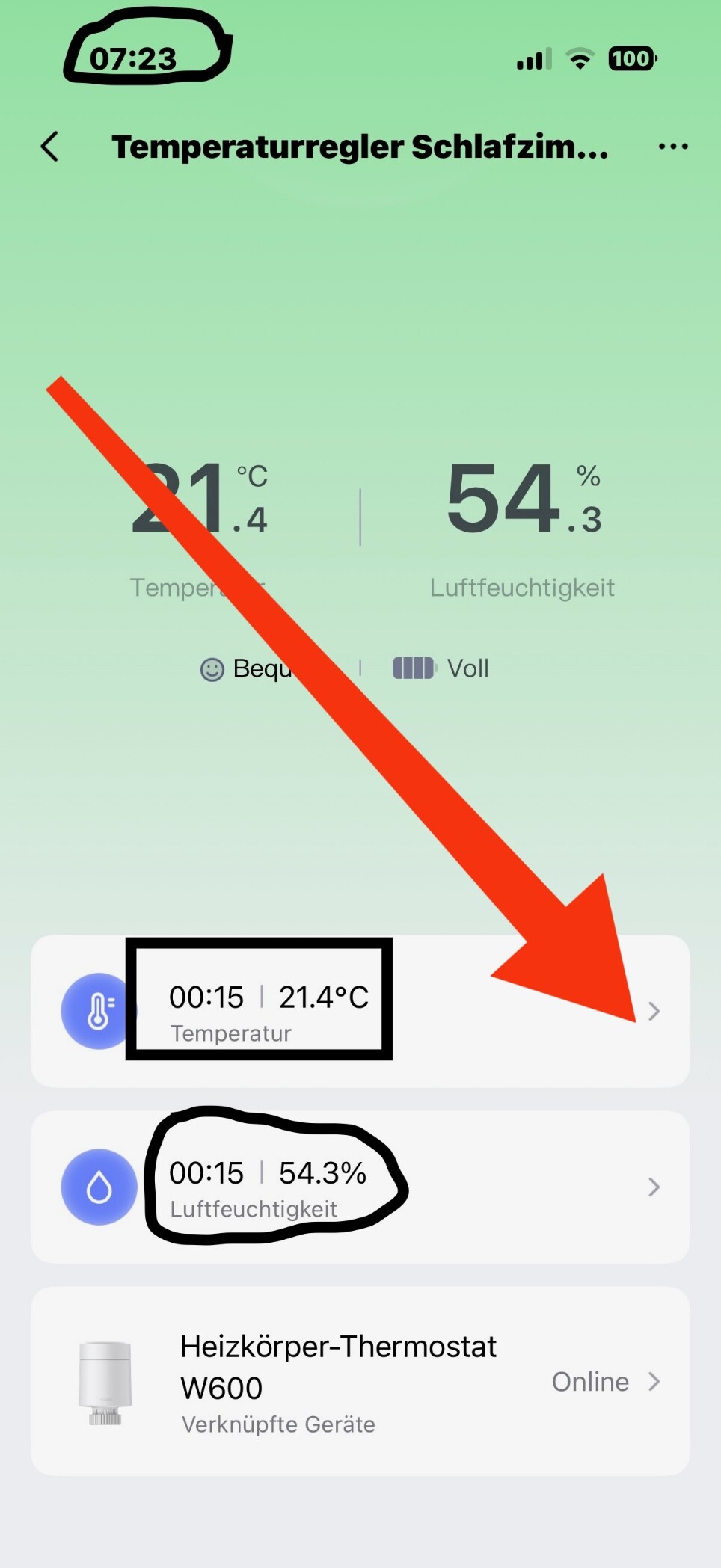
Task: Open the Luftfeuchtigkeit history row
Action: (x=359, y=1187)
